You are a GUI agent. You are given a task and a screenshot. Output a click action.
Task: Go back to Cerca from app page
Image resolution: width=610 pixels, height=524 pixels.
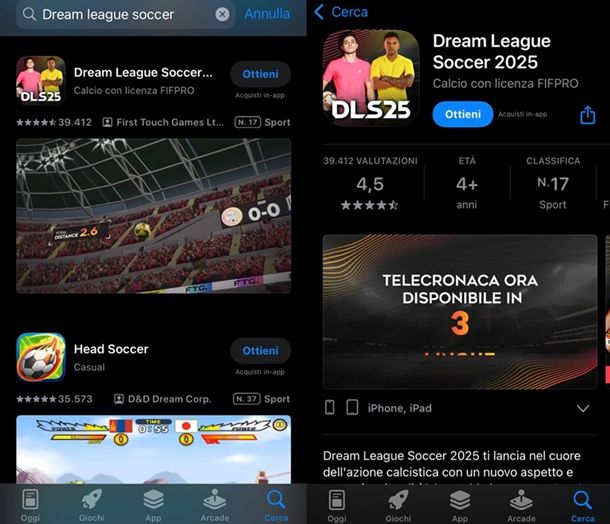(341, 12)
